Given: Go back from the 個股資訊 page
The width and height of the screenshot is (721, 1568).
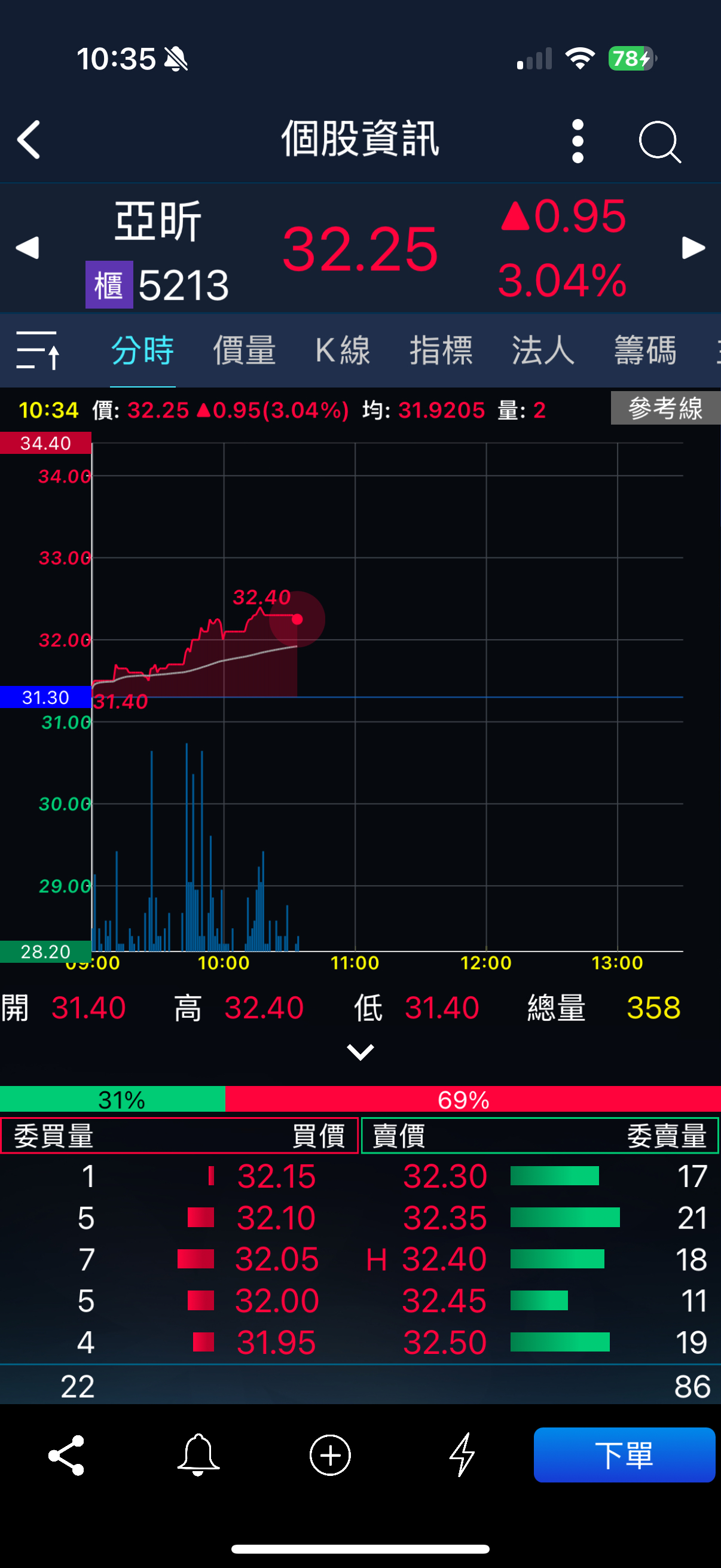Looking at the screenshot, I should click(x=29, y=140).
